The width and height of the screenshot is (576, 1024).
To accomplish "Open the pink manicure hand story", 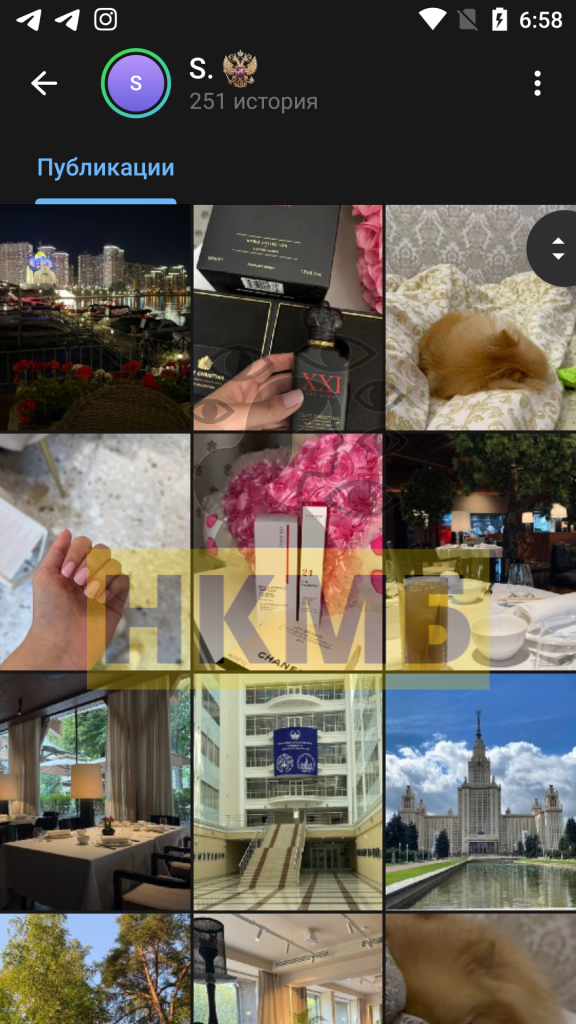I will coord(95,552).
